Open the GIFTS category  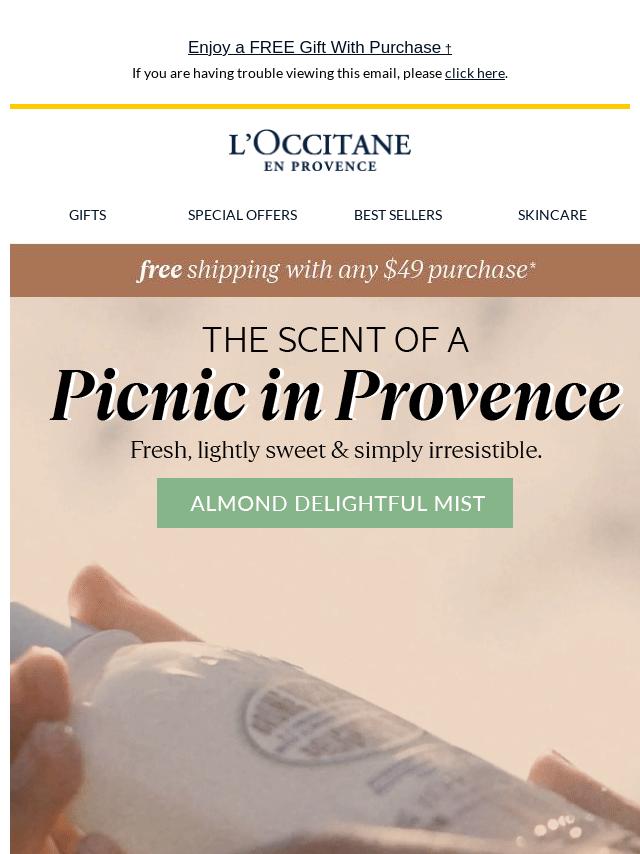[x=87, y=215]
